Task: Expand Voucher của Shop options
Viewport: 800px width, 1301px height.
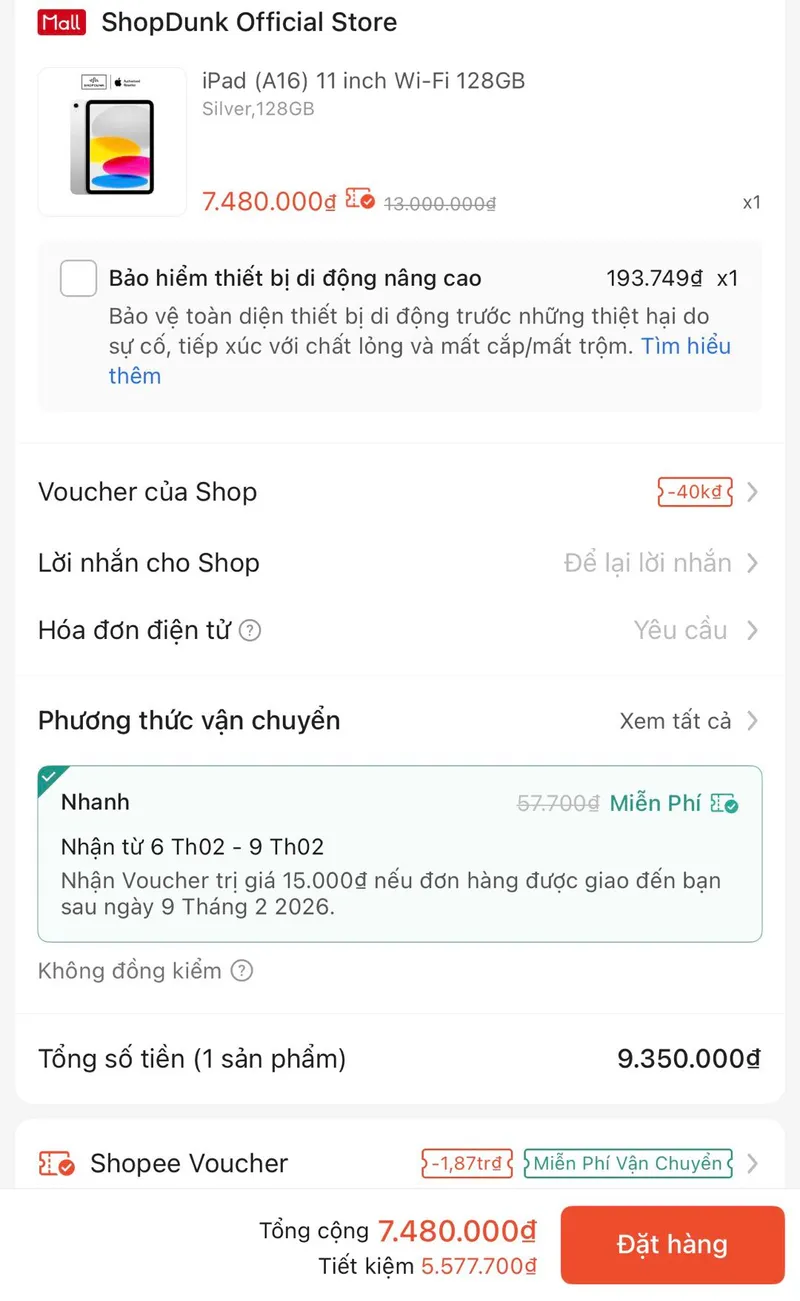Action: (x=694, y=491)
